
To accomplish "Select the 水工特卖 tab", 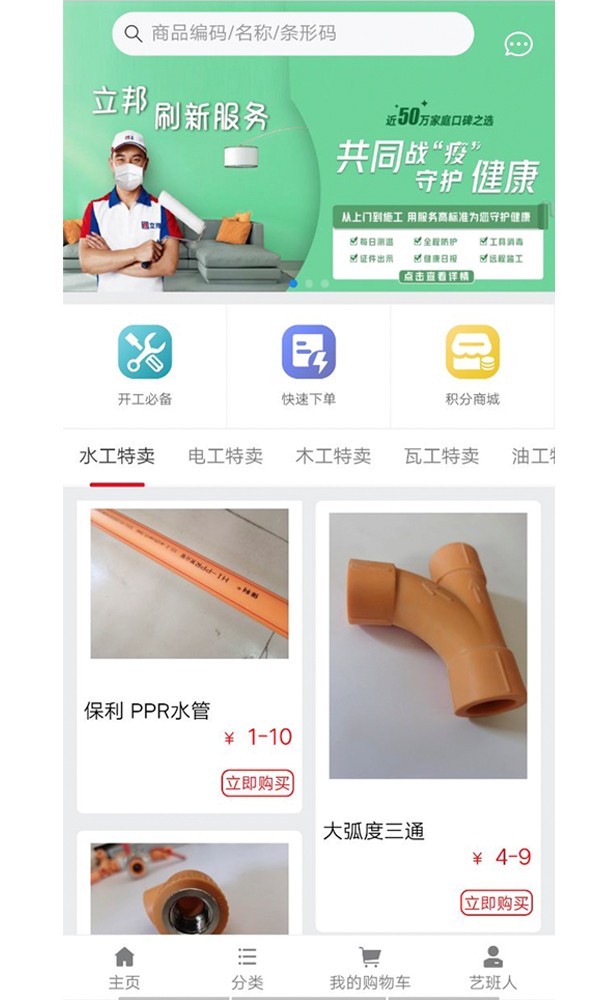I will pos(117,457).
